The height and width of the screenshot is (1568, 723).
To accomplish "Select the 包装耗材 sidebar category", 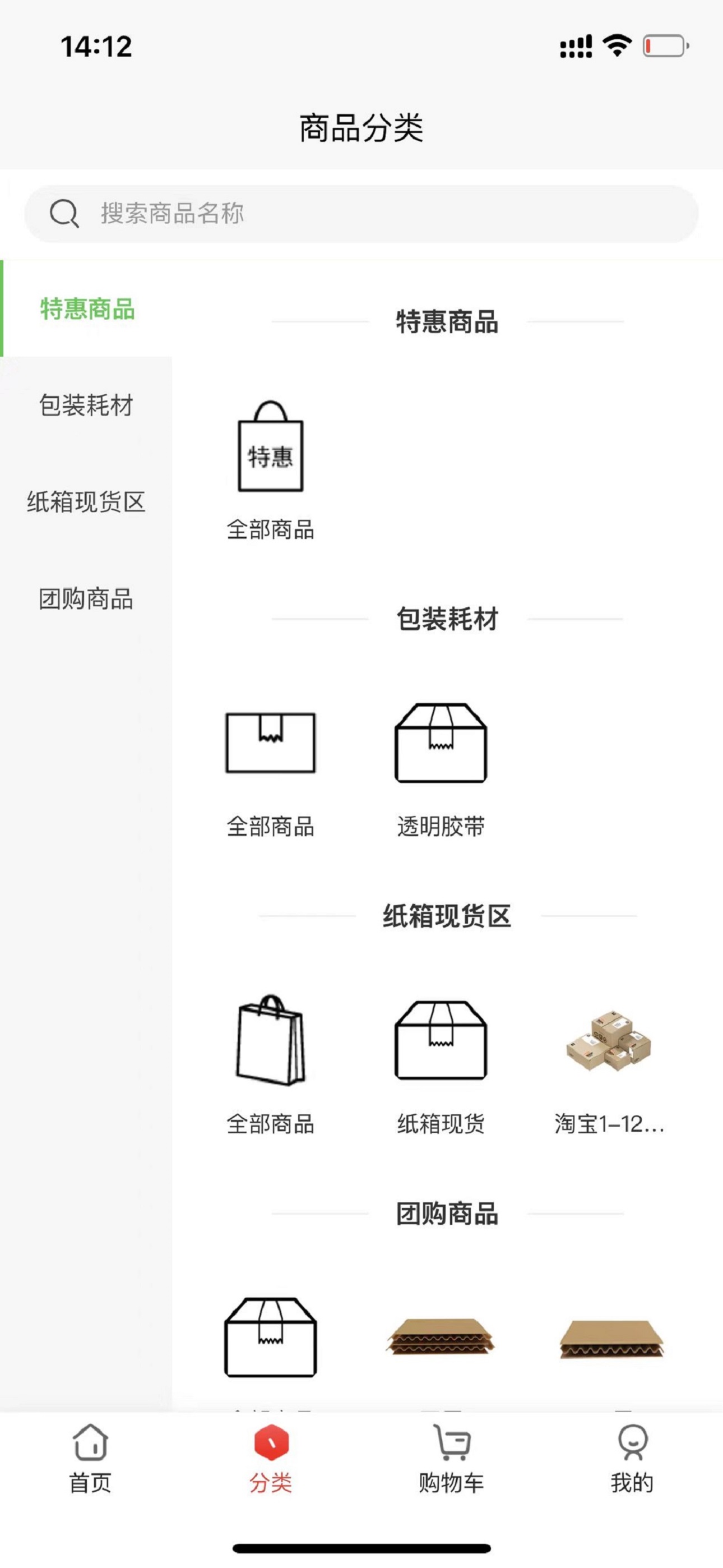I will click(86, 405).
